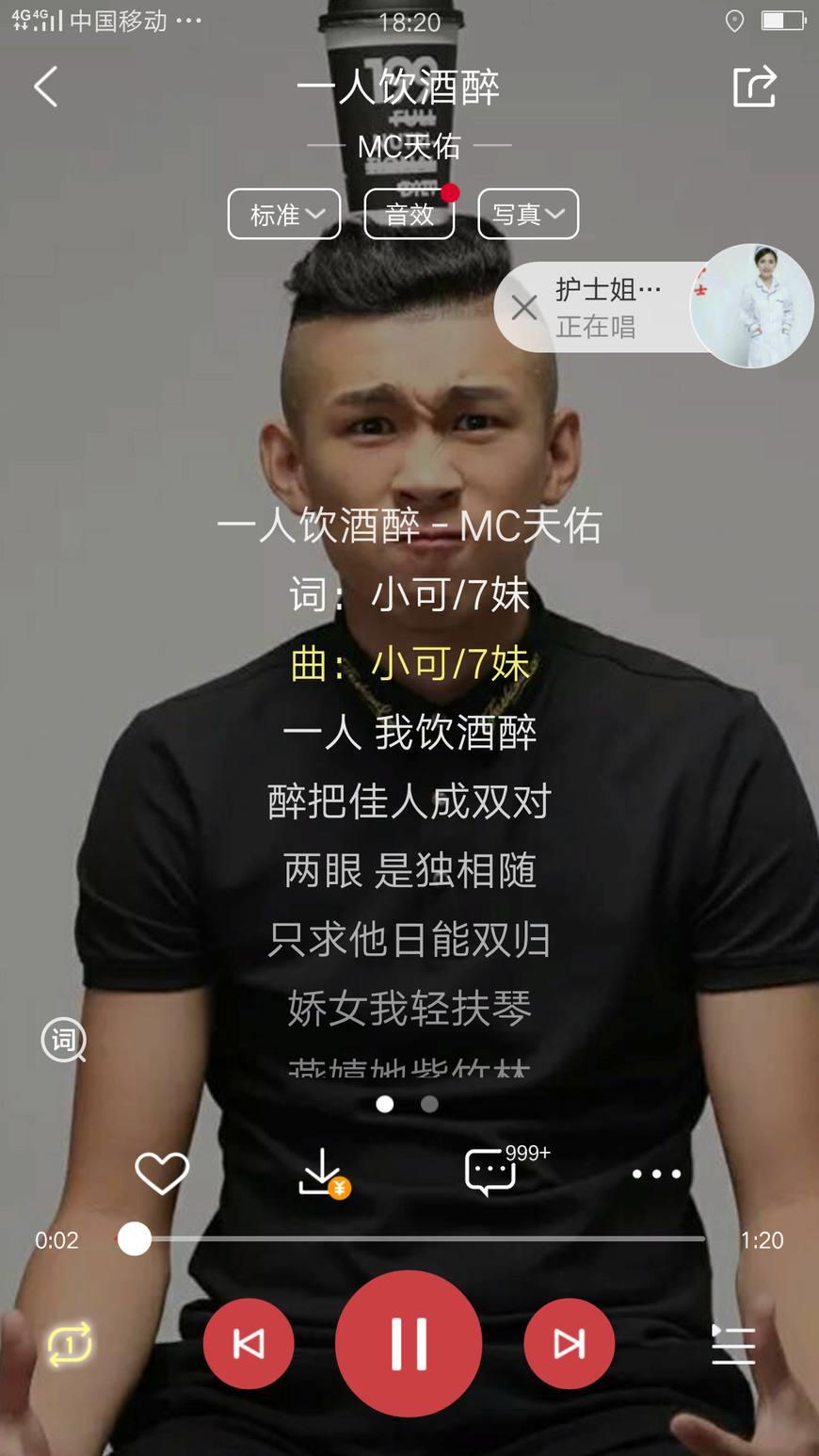Image resolution: width=819 pixels, height=1456 pixels.
Task: Download the current song
Action: (322, 1173)
